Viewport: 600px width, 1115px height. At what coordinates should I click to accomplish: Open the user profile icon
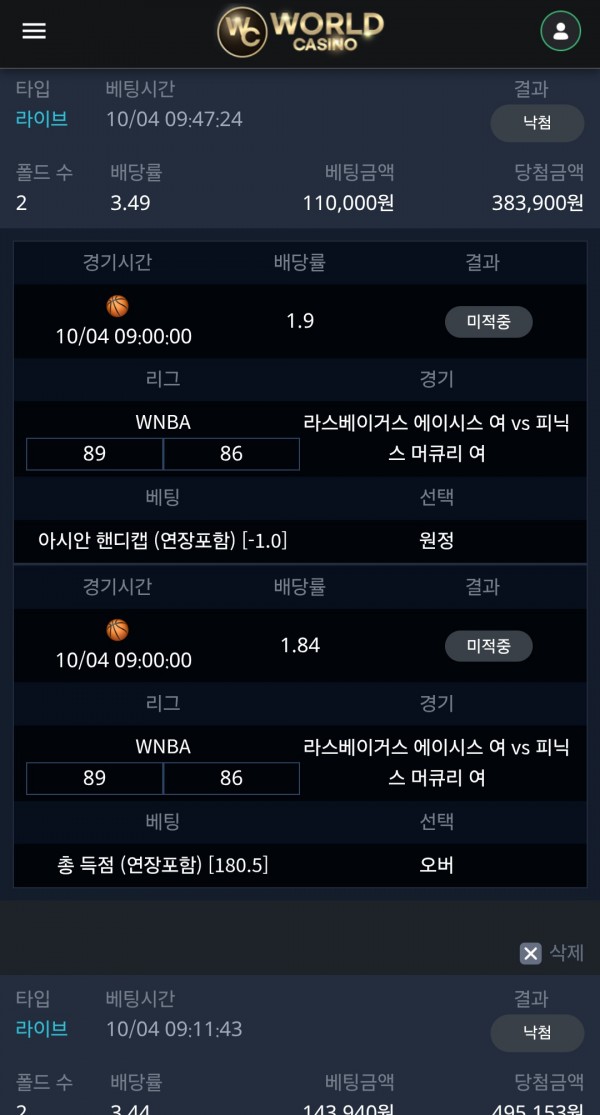coord(560,31)
